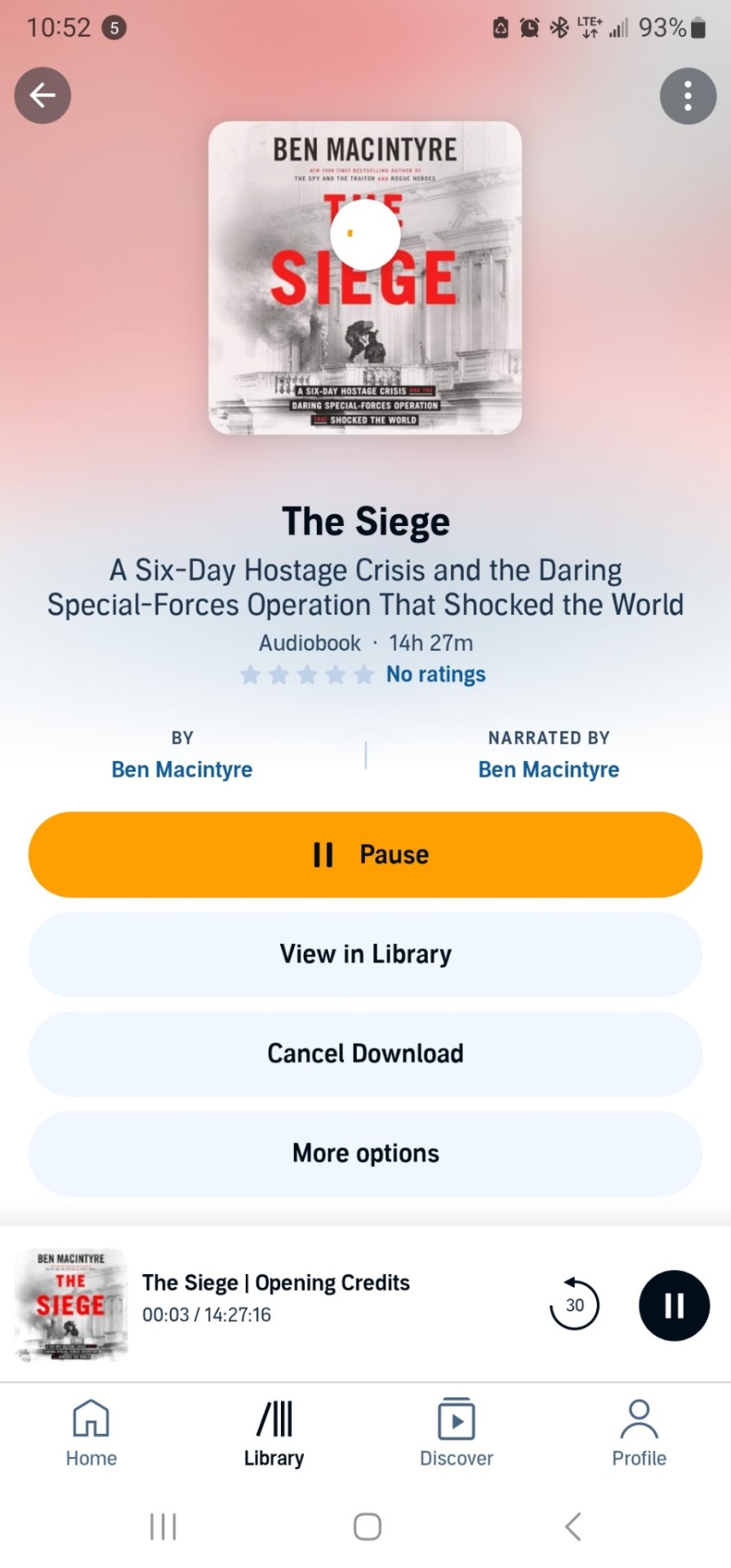Screen dimensions: 731x1568
Task: Open author Ben Macintyre's page
Action: click(x=181, y=769)
